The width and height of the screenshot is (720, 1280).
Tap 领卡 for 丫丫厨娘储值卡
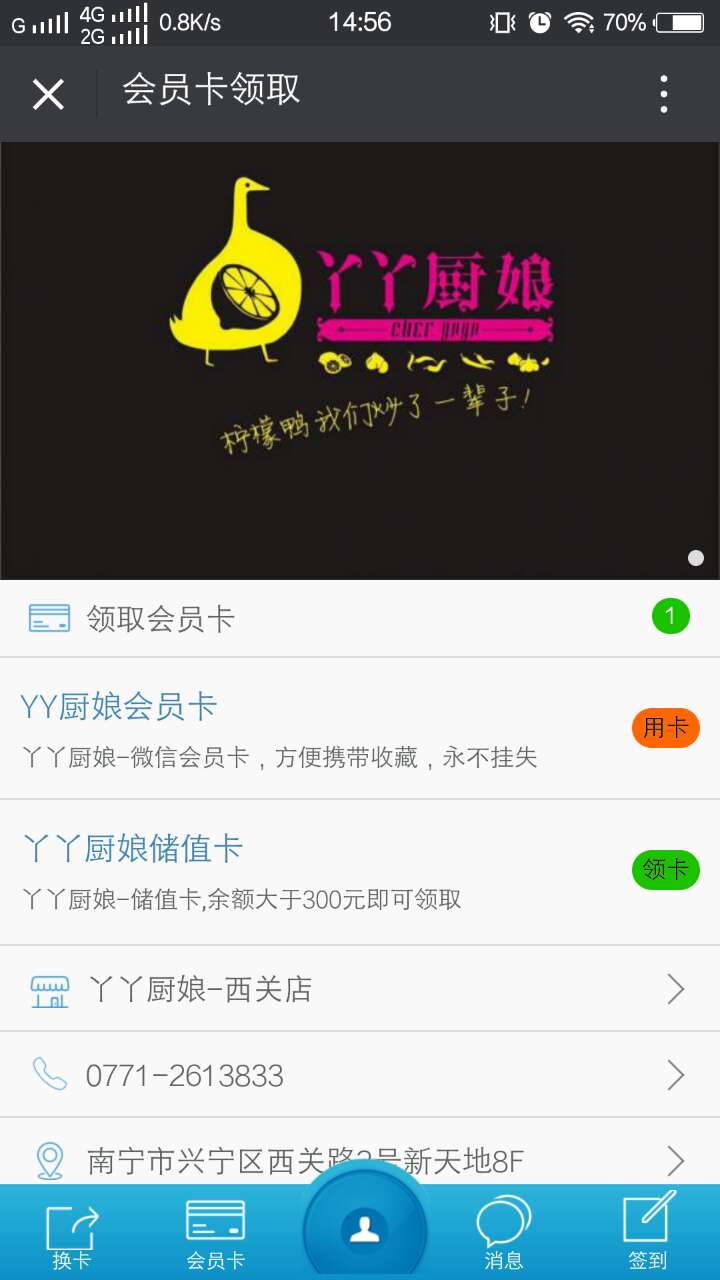point(665,870)
